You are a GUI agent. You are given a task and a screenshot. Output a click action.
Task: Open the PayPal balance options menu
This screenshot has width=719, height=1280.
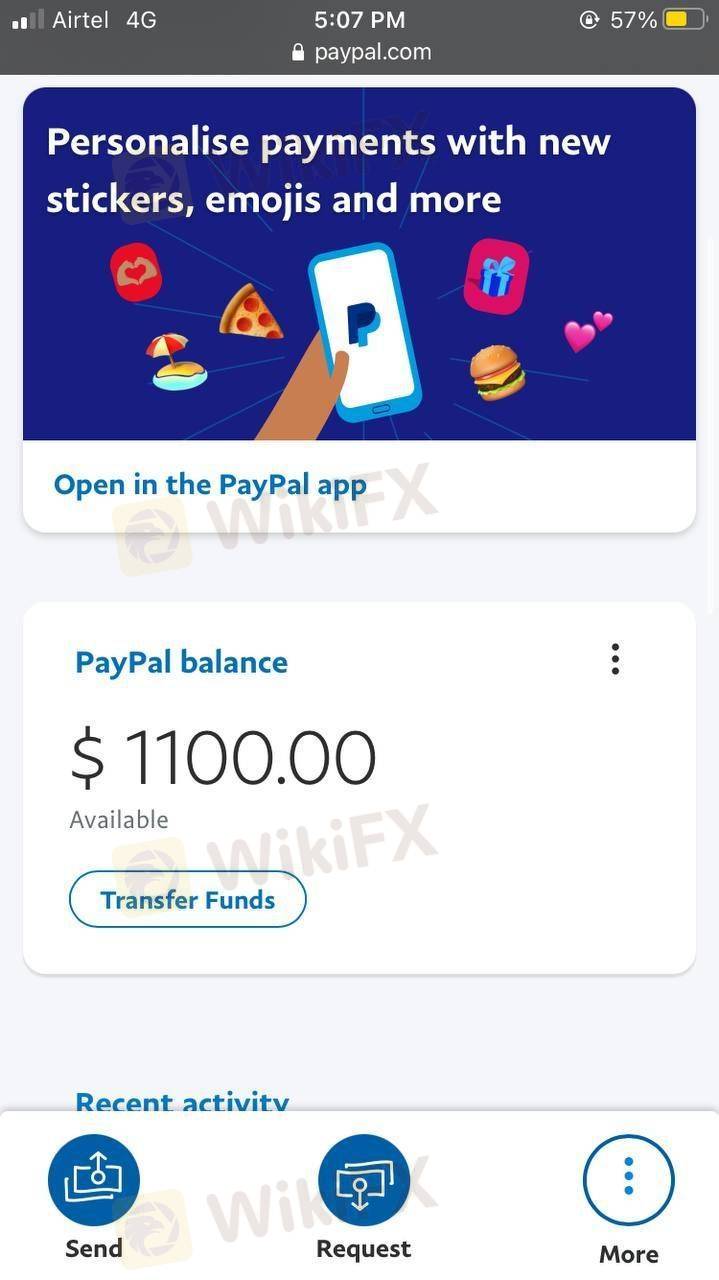(615, 659)
